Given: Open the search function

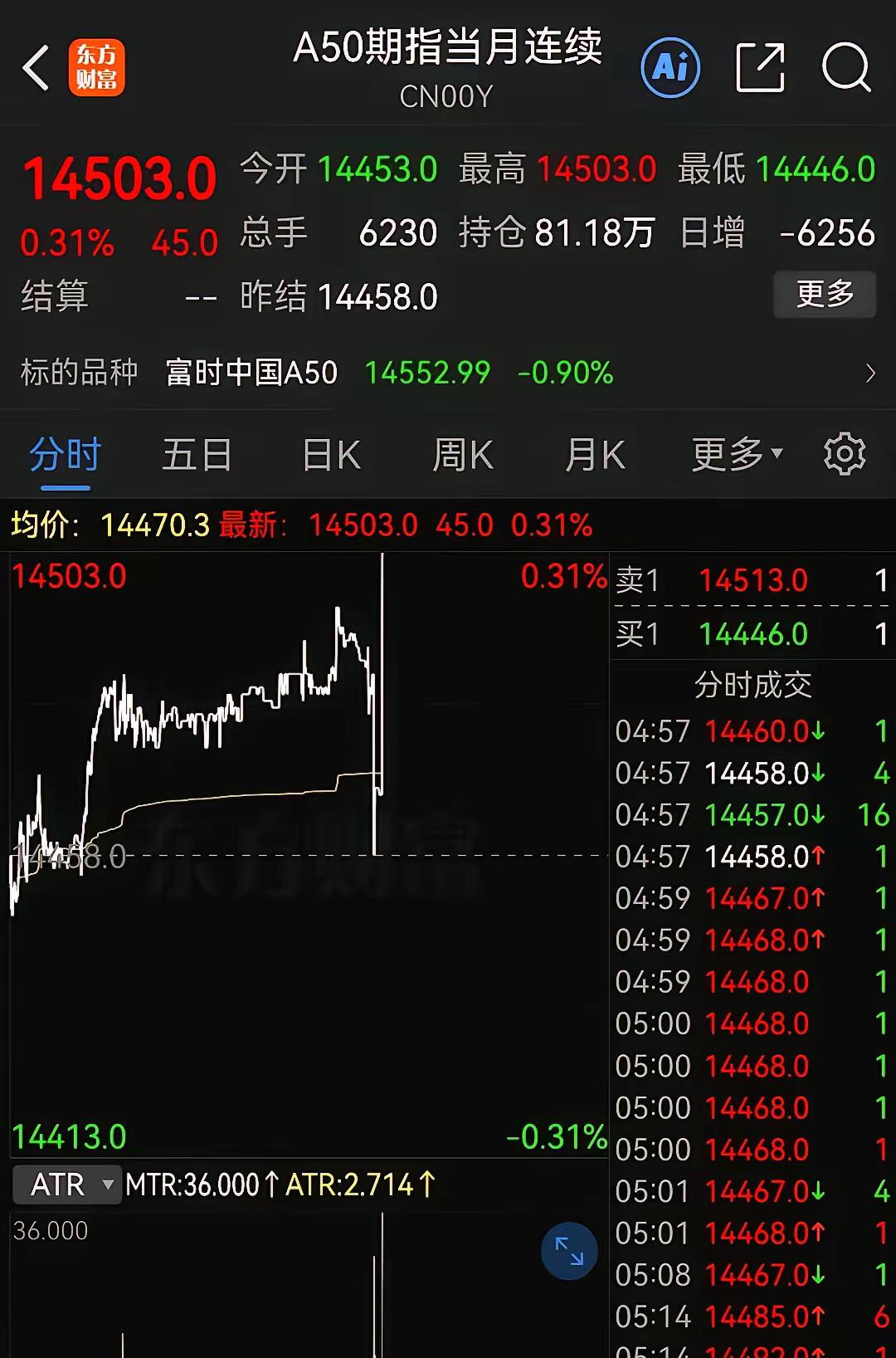Looking at the screenshot, I should click(846, 68).
